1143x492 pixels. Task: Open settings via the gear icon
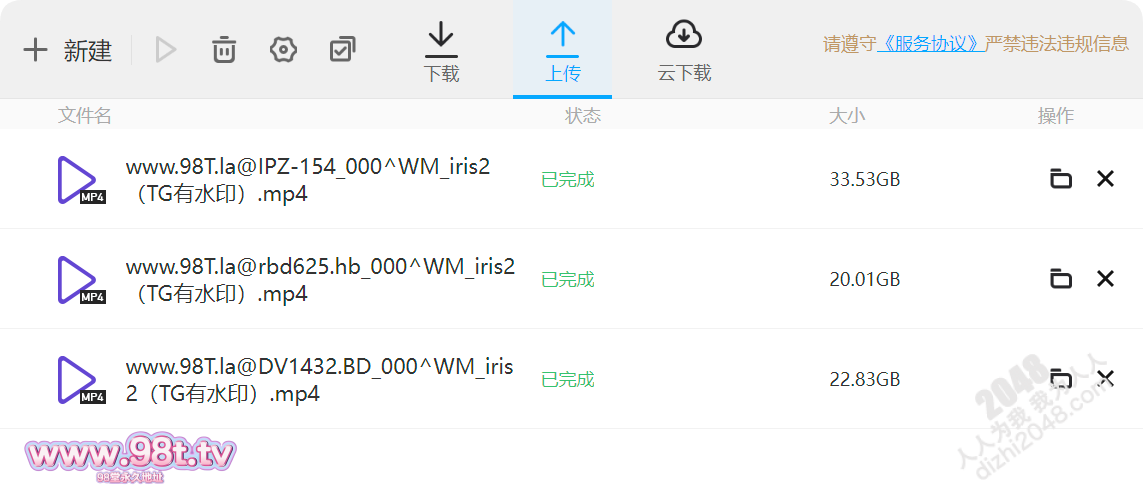click(x=283, y=50)
